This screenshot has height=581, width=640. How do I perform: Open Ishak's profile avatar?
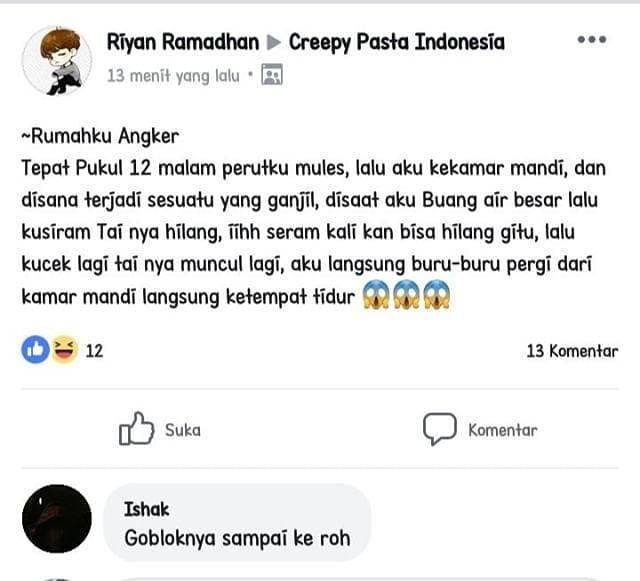point(56,520)
